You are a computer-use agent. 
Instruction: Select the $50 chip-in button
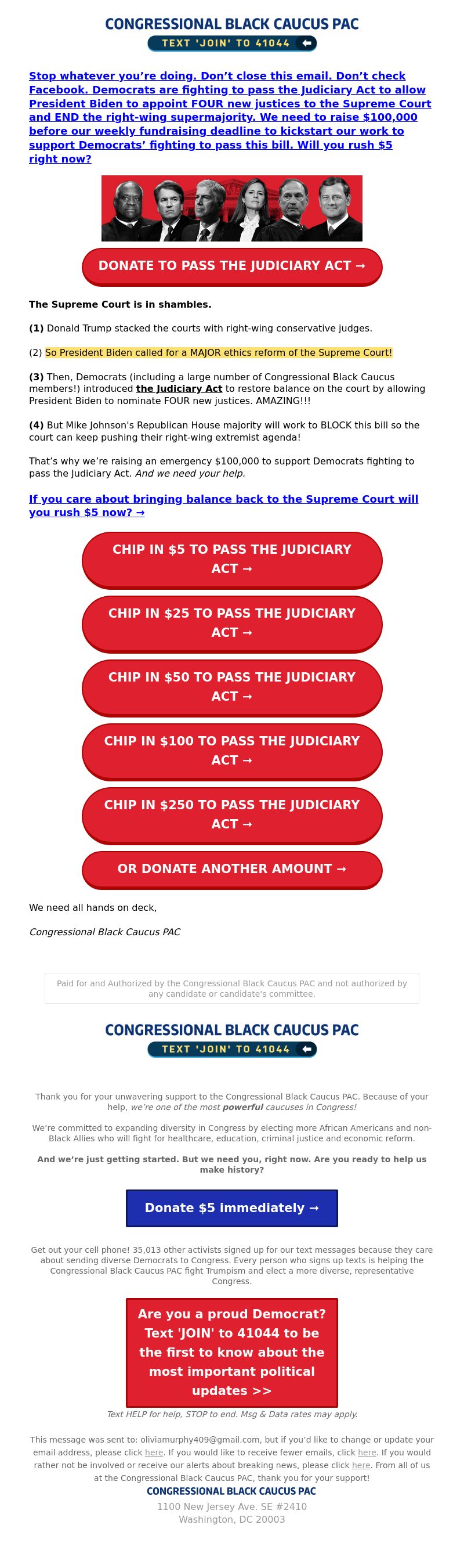[x=231, y=687]
